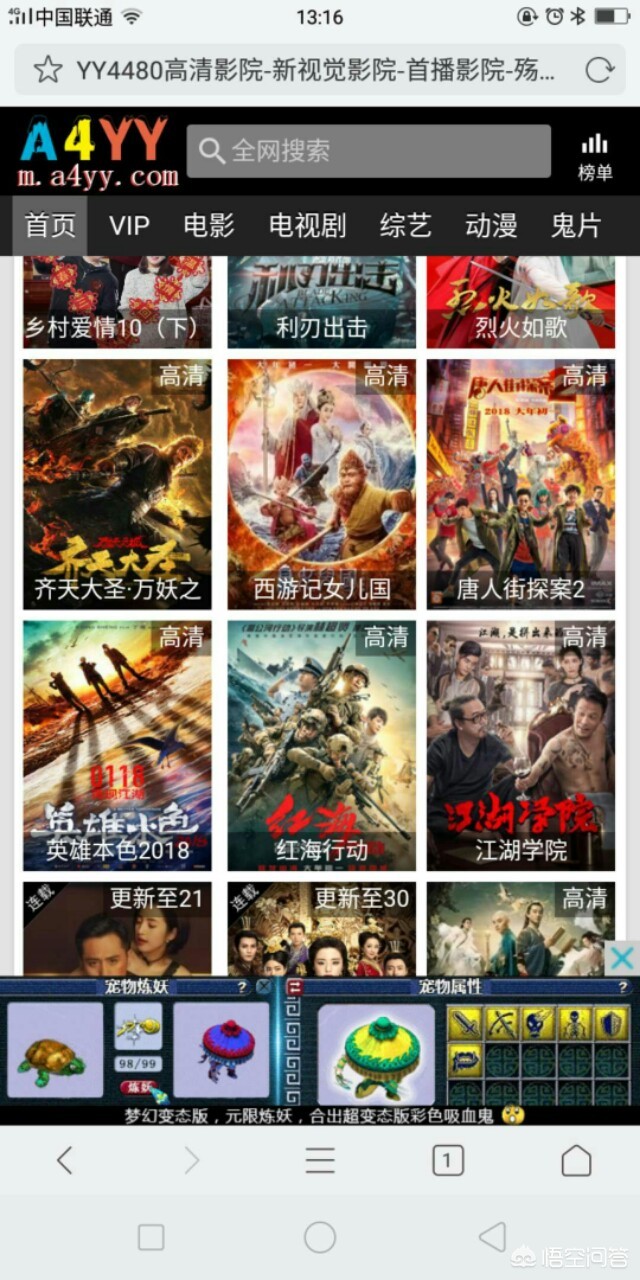This screenshot has height=1280, width=640.
Task: Open the browser menu button
Action: tap(320, 1160)
